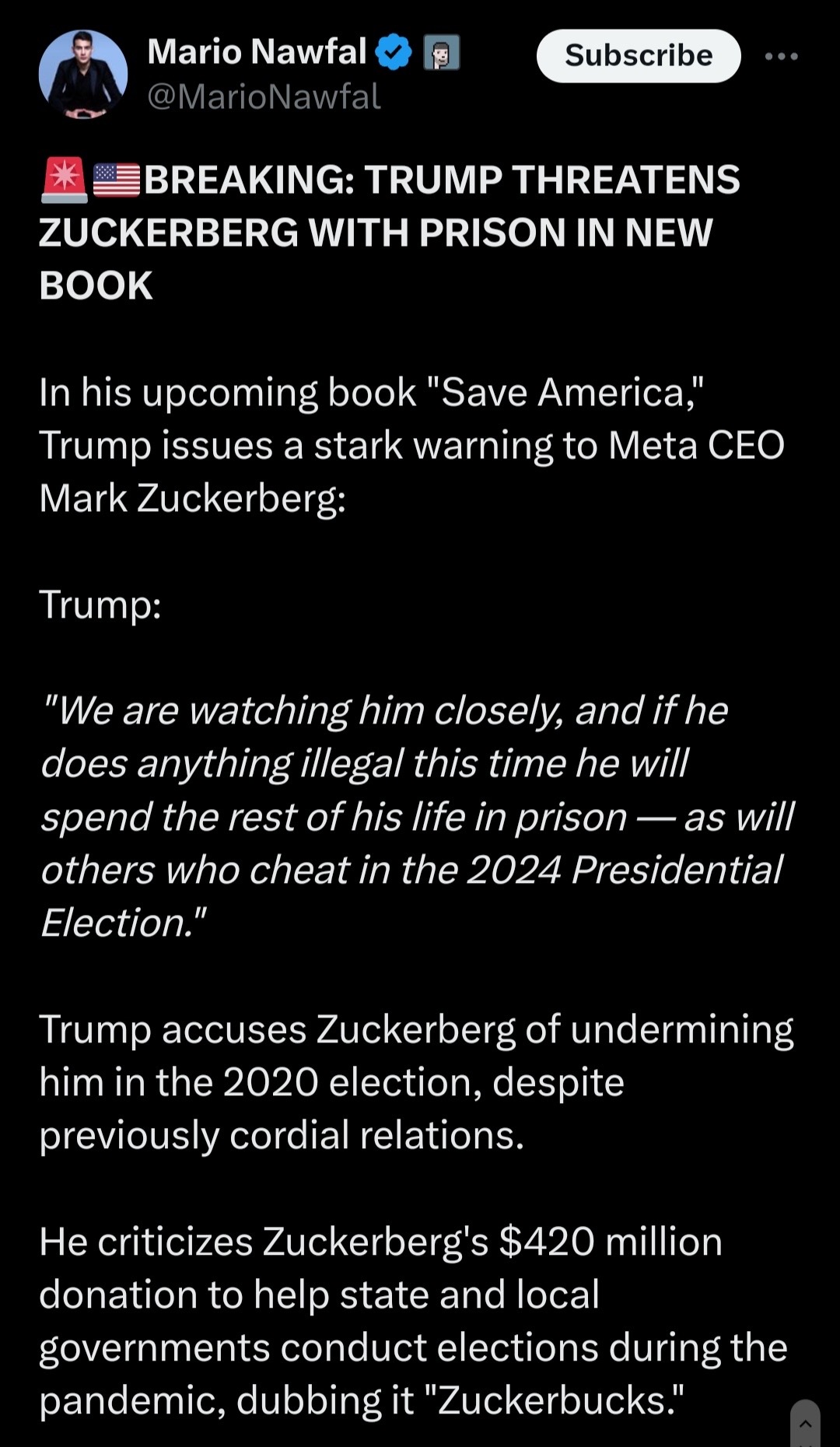Open the @MarioNawfal profile handle
This screenshot has height=1447, width=840.
[264, 97]
